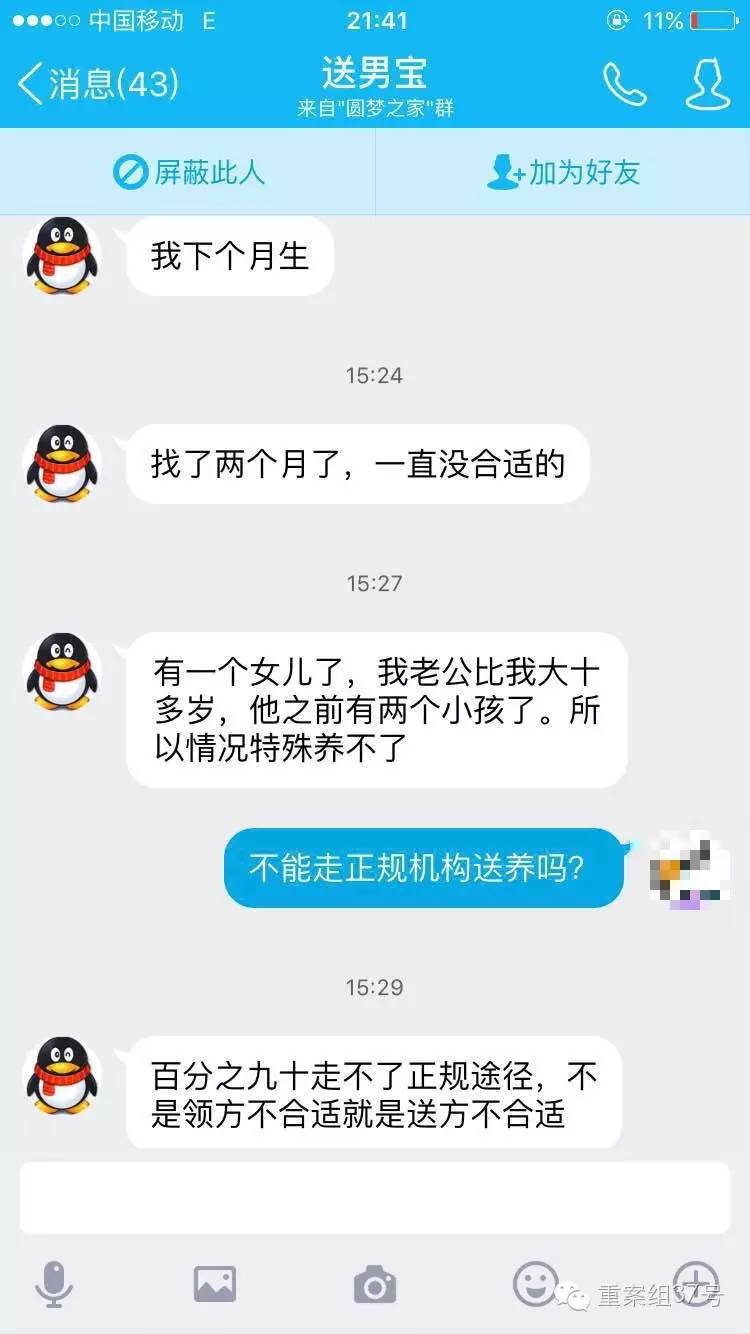Viewport: 750px width, 1334px height.
Task: Focus the message text input box
Action: pyautogui.click(x=375, y=1198)
